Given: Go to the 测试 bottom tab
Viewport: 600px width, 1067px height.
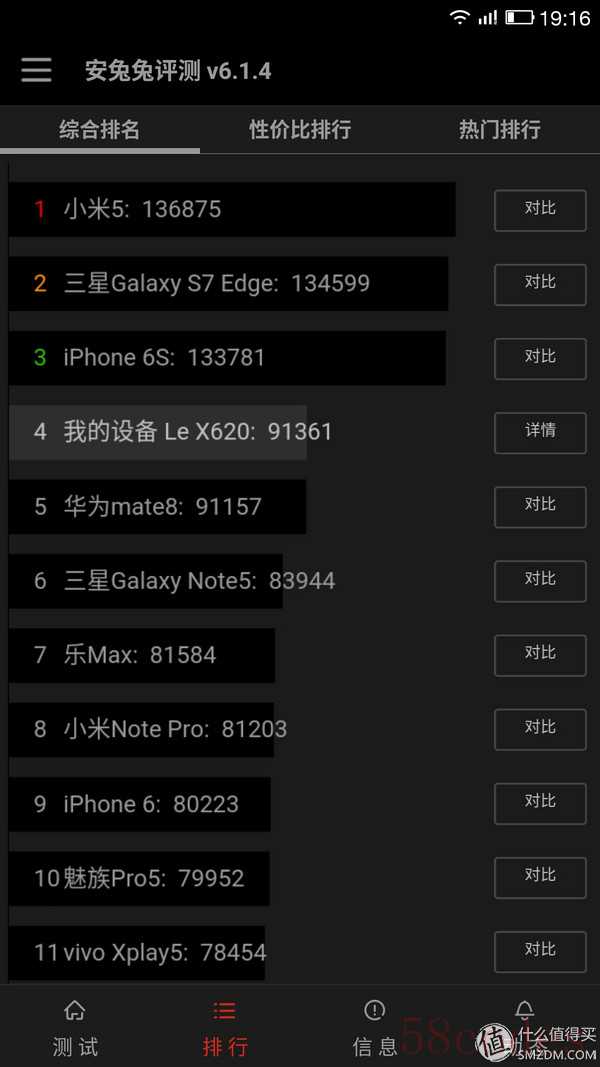Looking at the screenshot, I should [x=75, y=1028].
